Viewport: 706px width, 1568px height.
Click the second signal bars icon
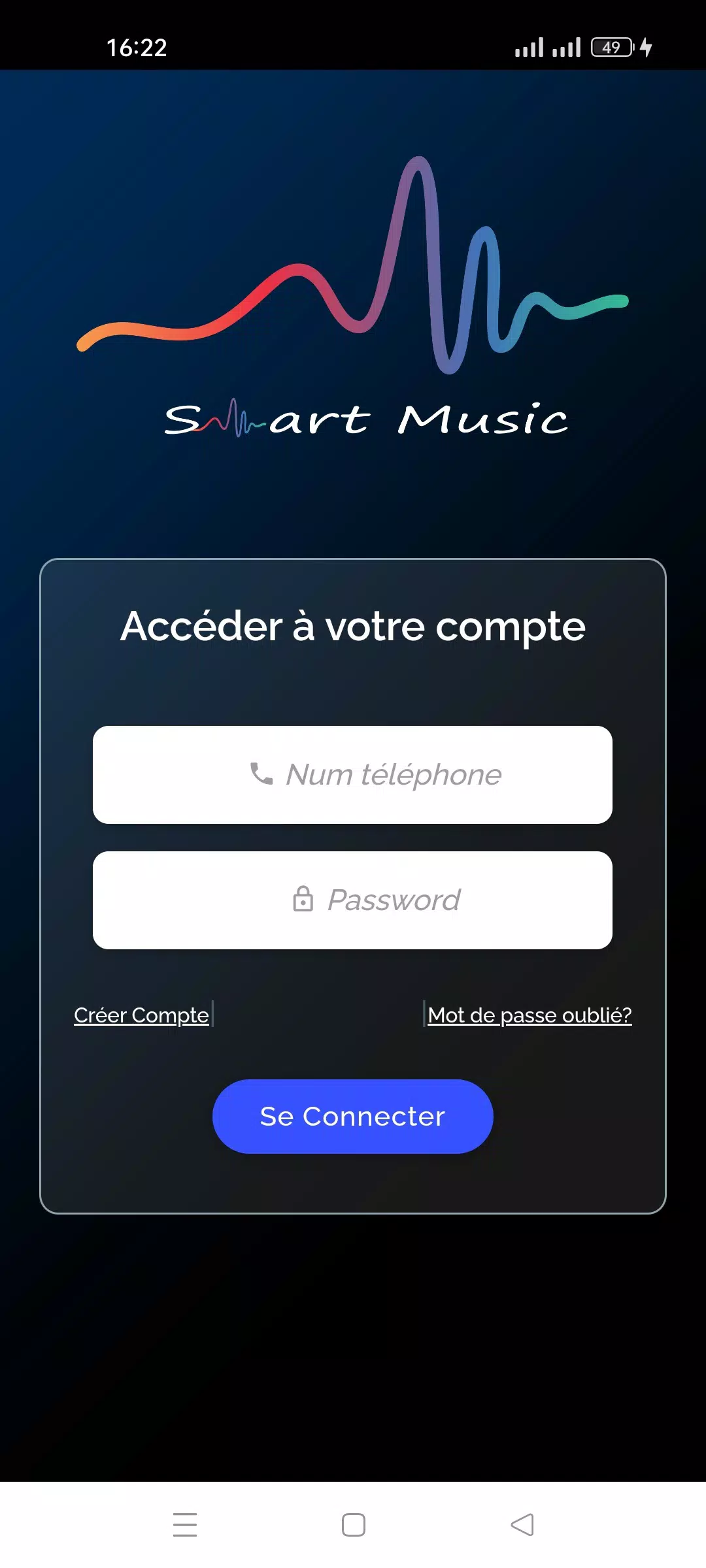[566, 46]
